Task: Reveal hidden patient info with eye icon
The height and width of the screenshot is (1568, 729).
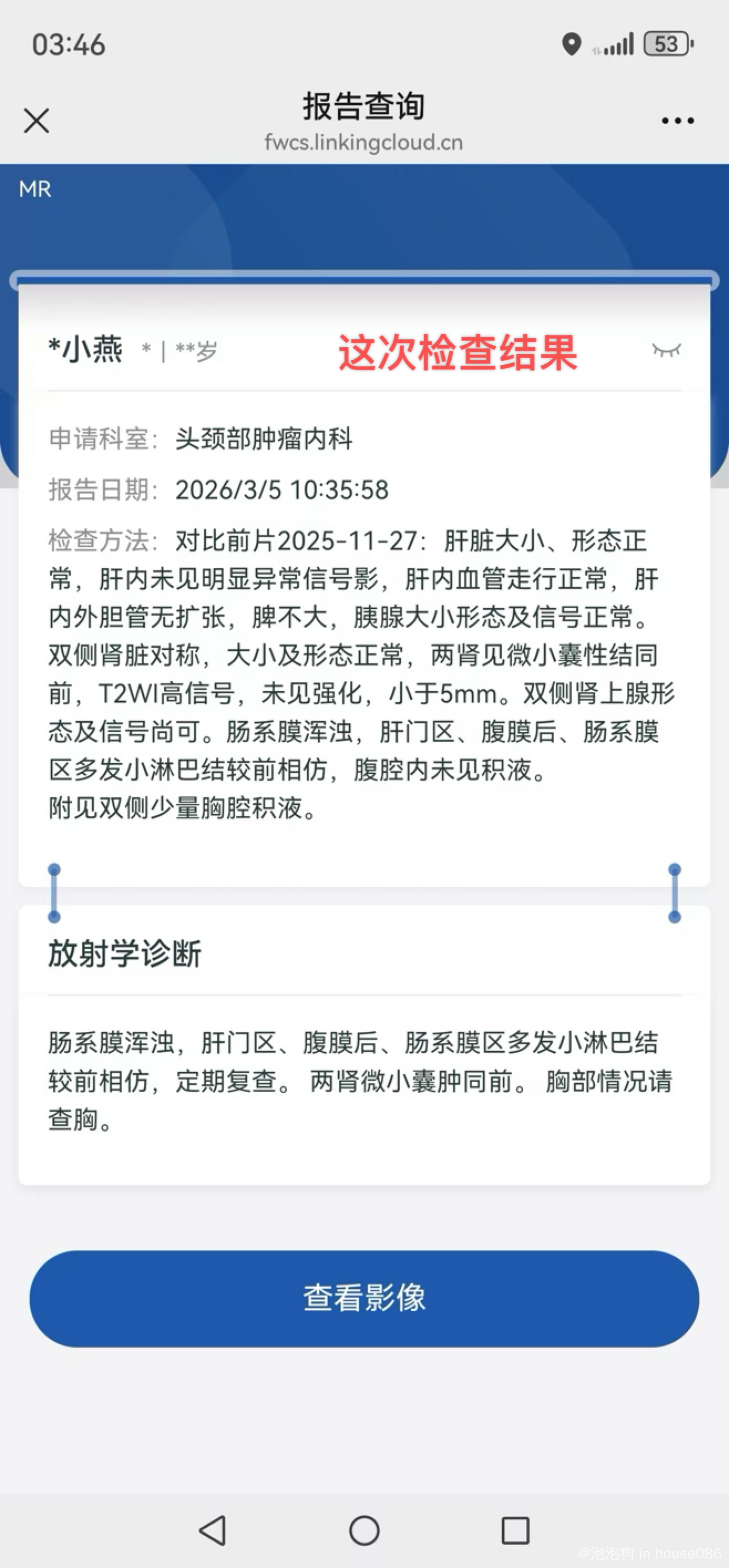Action: [x=666, y=350]
